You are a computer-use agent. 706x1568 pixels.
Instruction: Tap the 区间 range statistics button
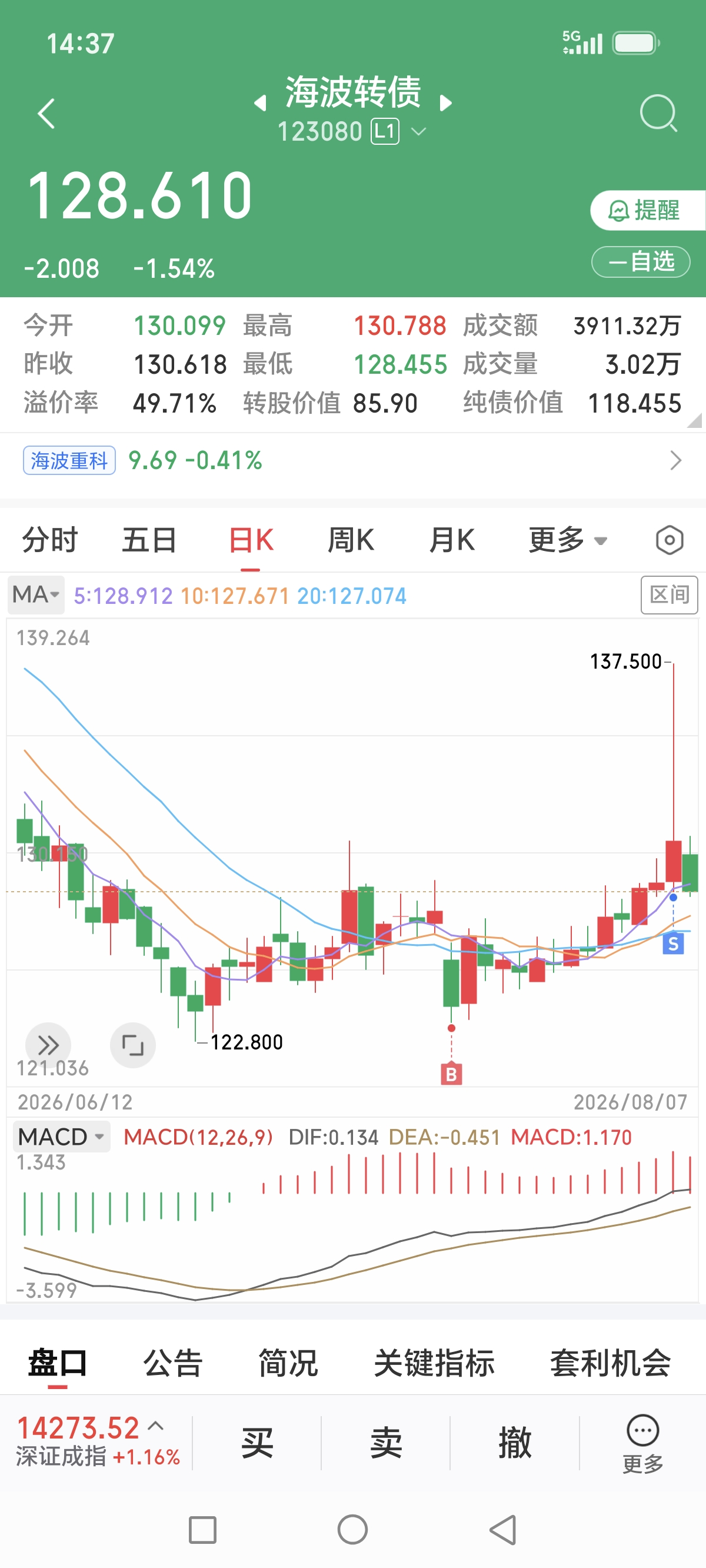coord(669,594)
